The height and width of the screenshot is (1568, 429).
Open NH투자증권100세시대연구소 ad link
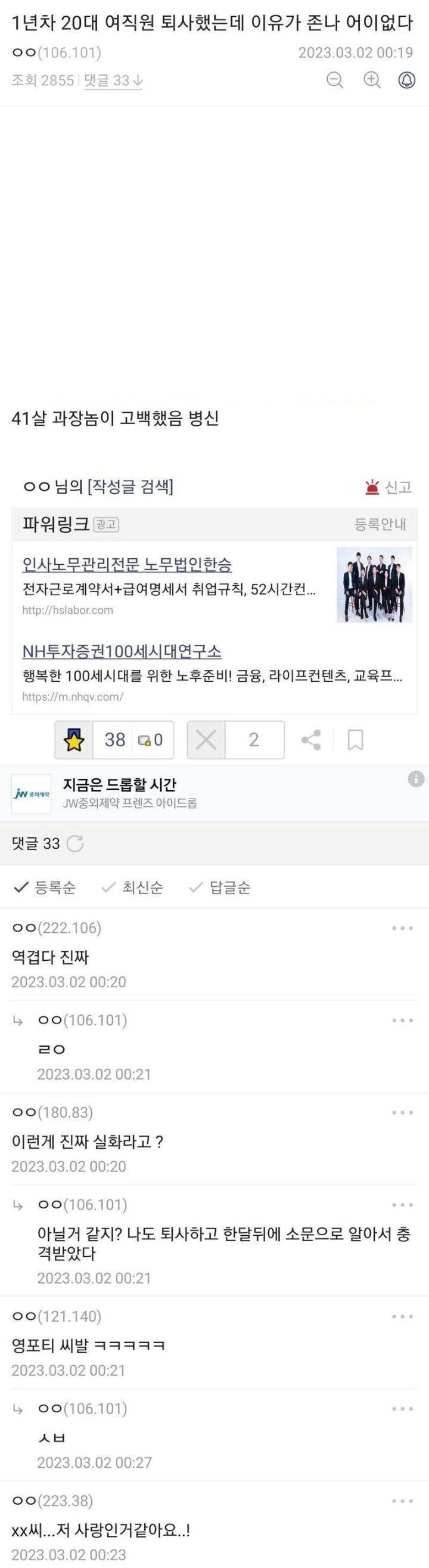point(122,651)
